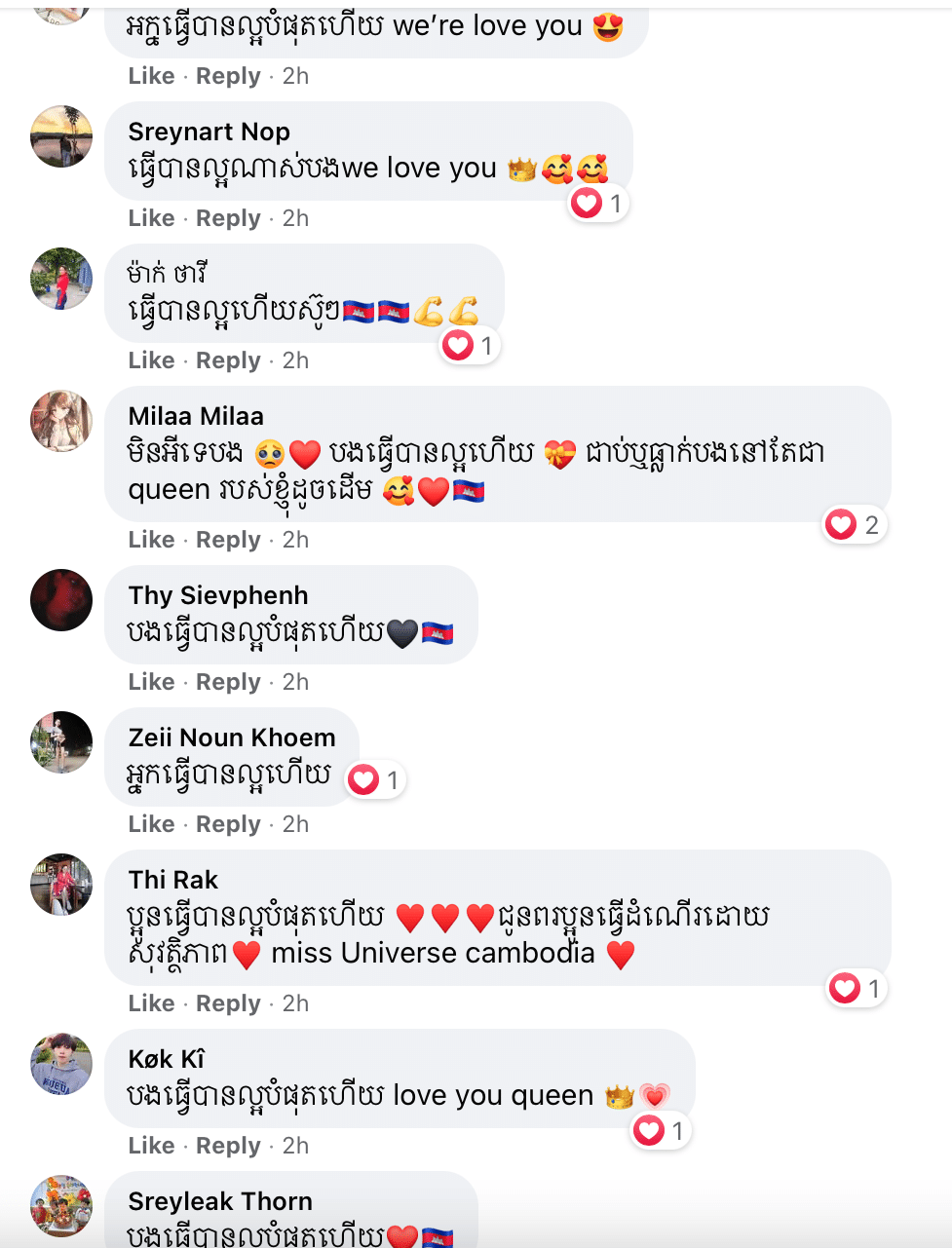The image size is (952, 1248).
Task: Reply to Zeii Noun Khoem's comment
Action: (x=228, y=824)
